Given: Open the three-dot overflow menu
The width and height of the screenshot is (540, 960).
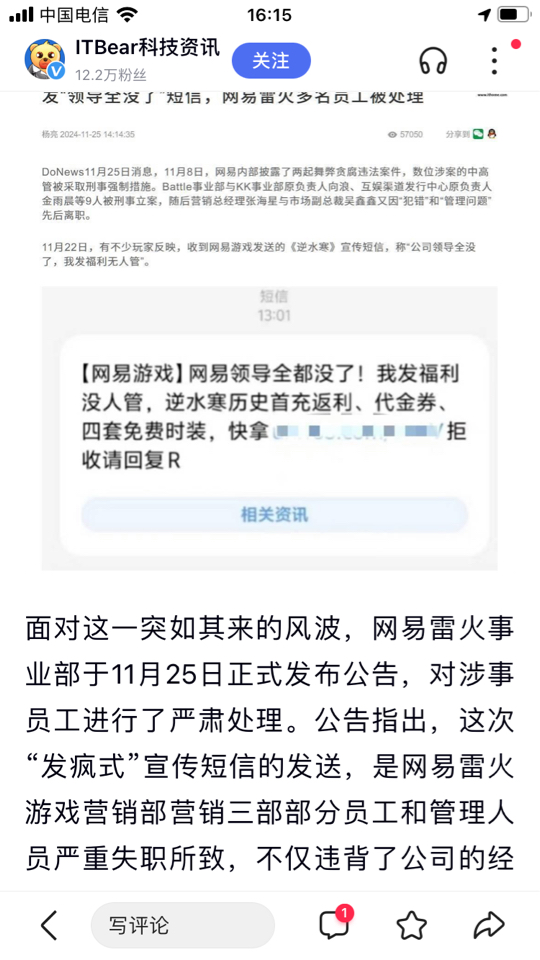Looking at the screenshot, I should click(x=495, y=60).
